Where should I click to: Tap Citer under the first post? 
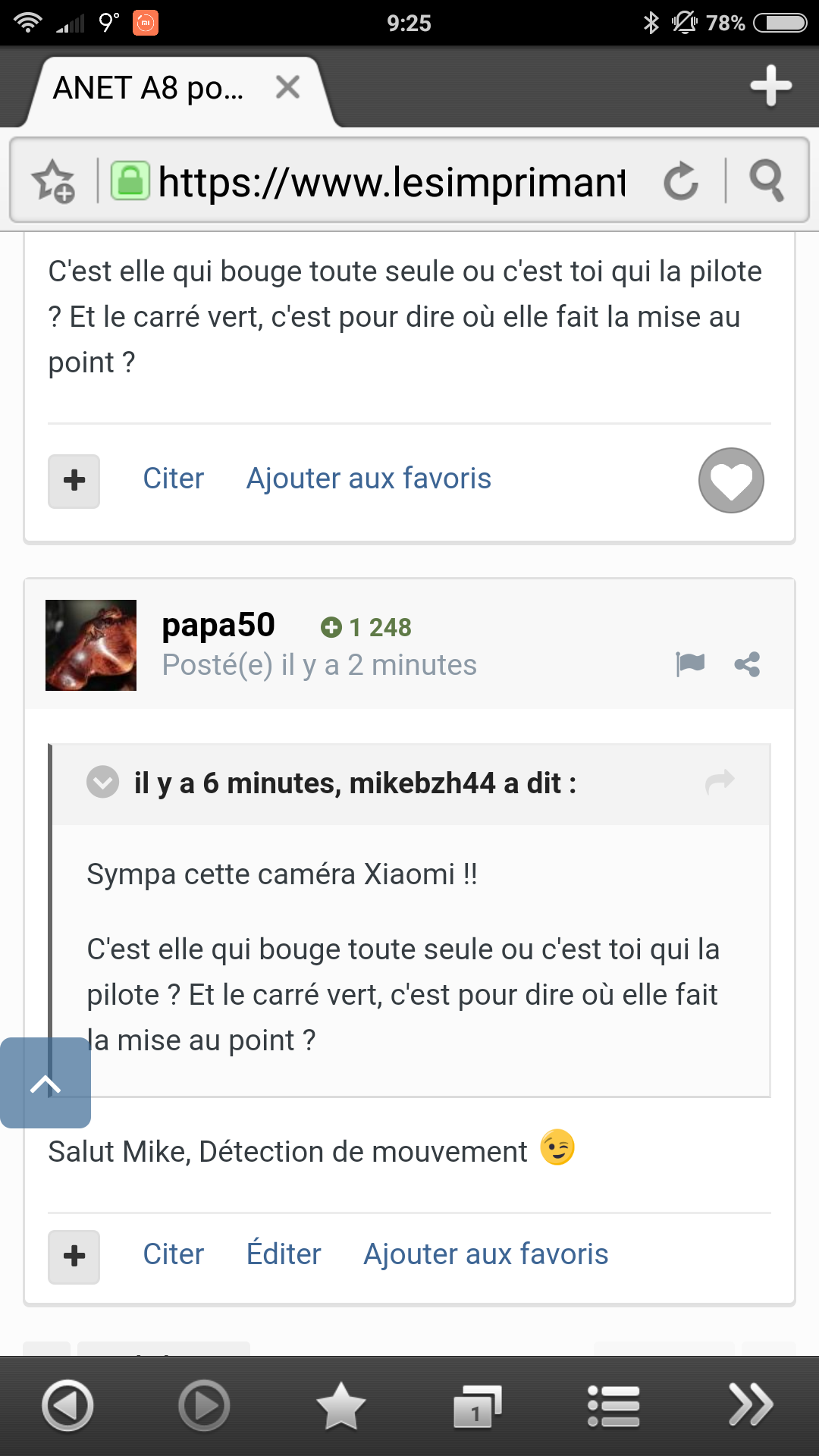pos(174,479)
